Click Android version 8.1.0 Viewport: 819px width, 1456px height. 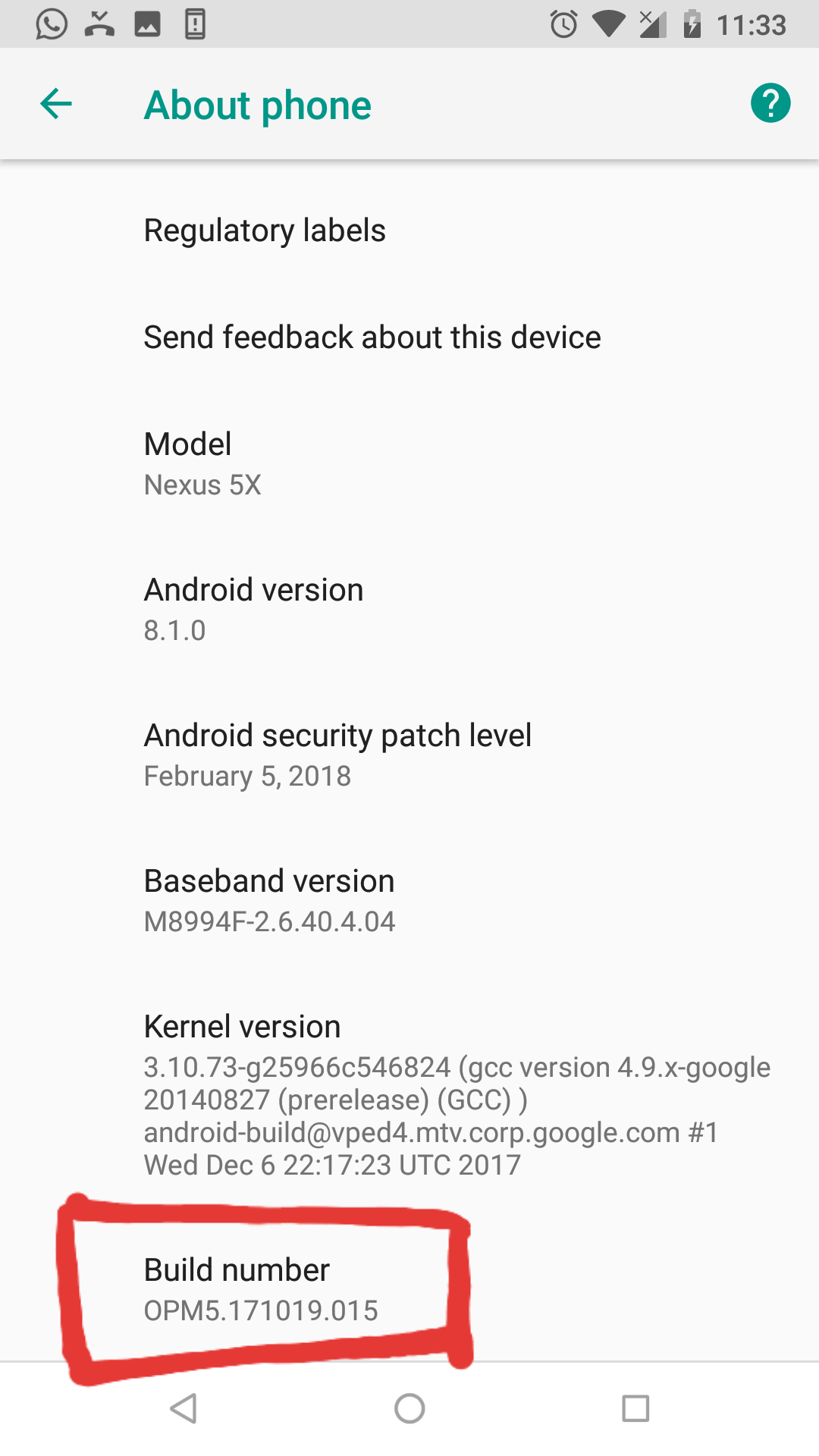[x=303, y=607]
